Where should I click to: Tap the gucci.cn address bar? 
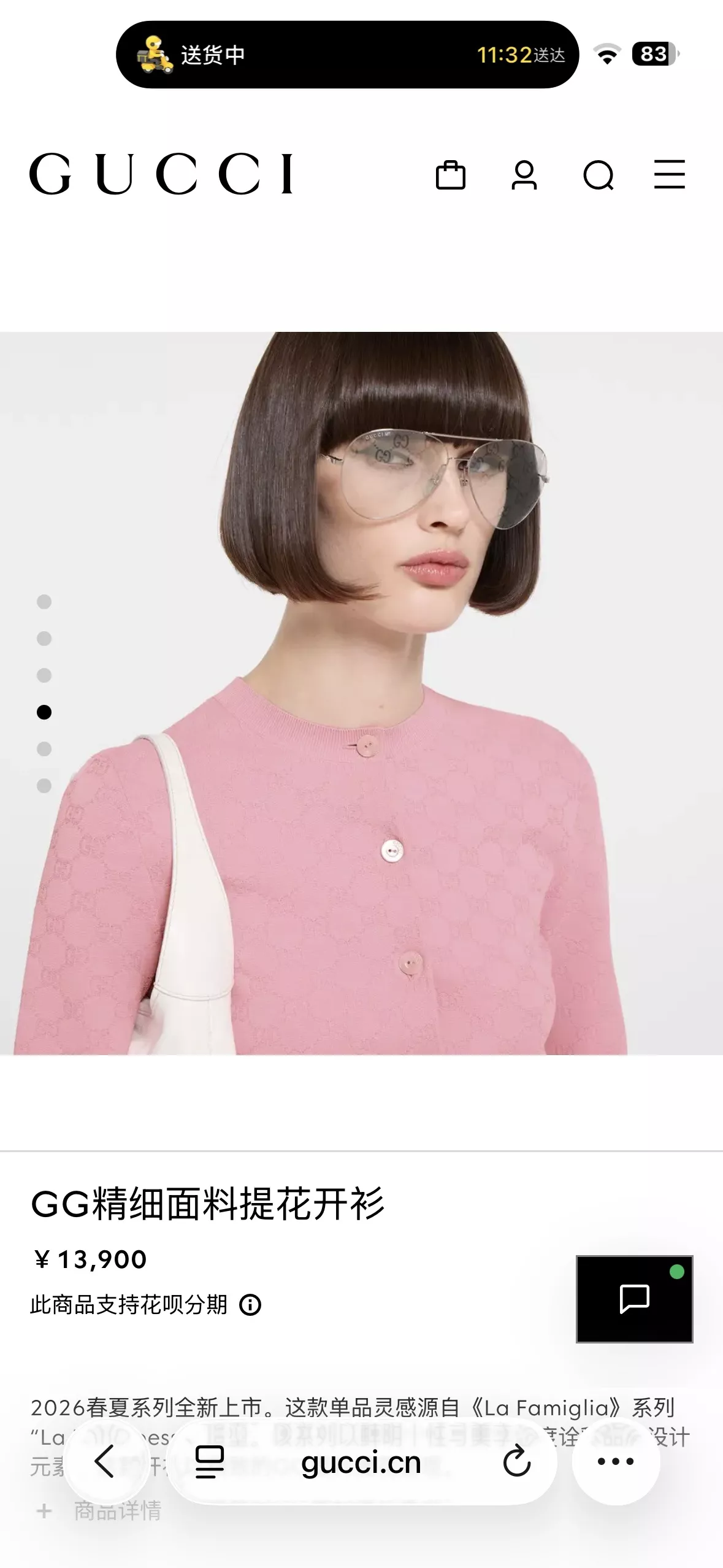pos(361,1462)
